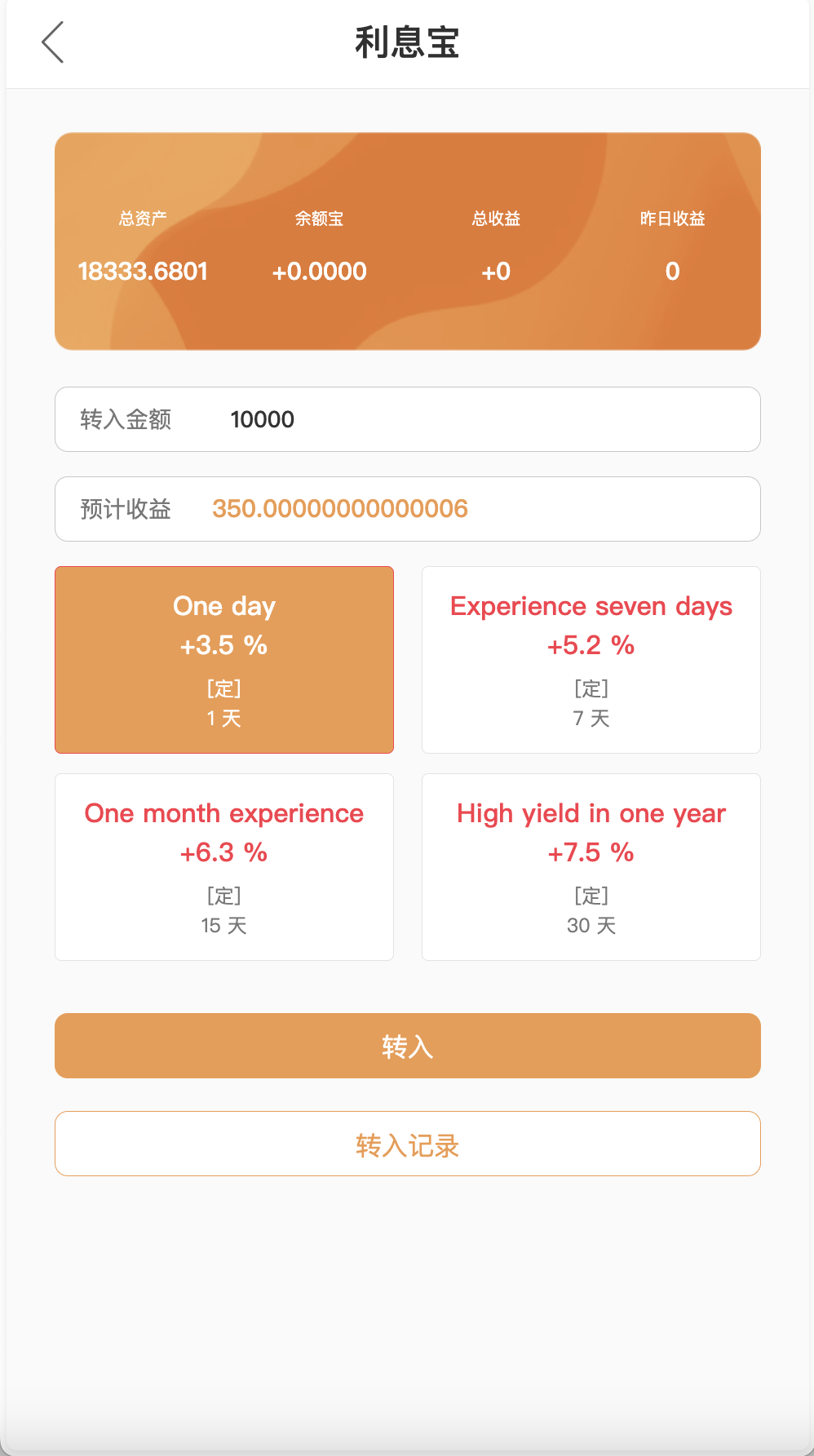Tap the orange 转入 button
The height and width of the screenshot is (1456, 814).
(408, 1046)
